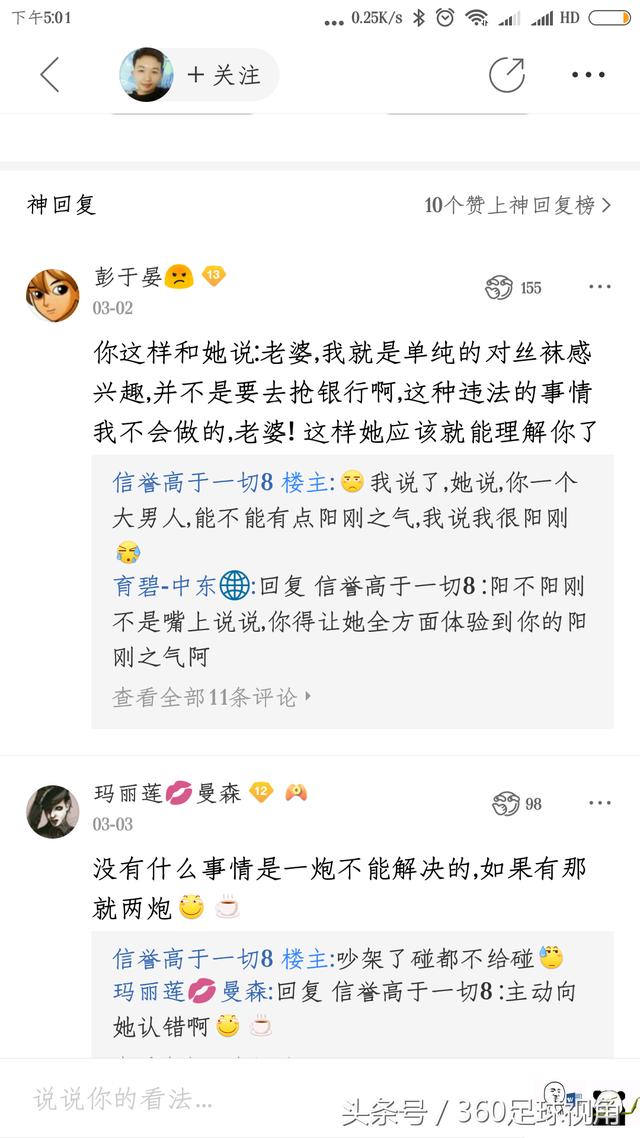
Task: Follow the author via 关注
Action: (224, 75)
